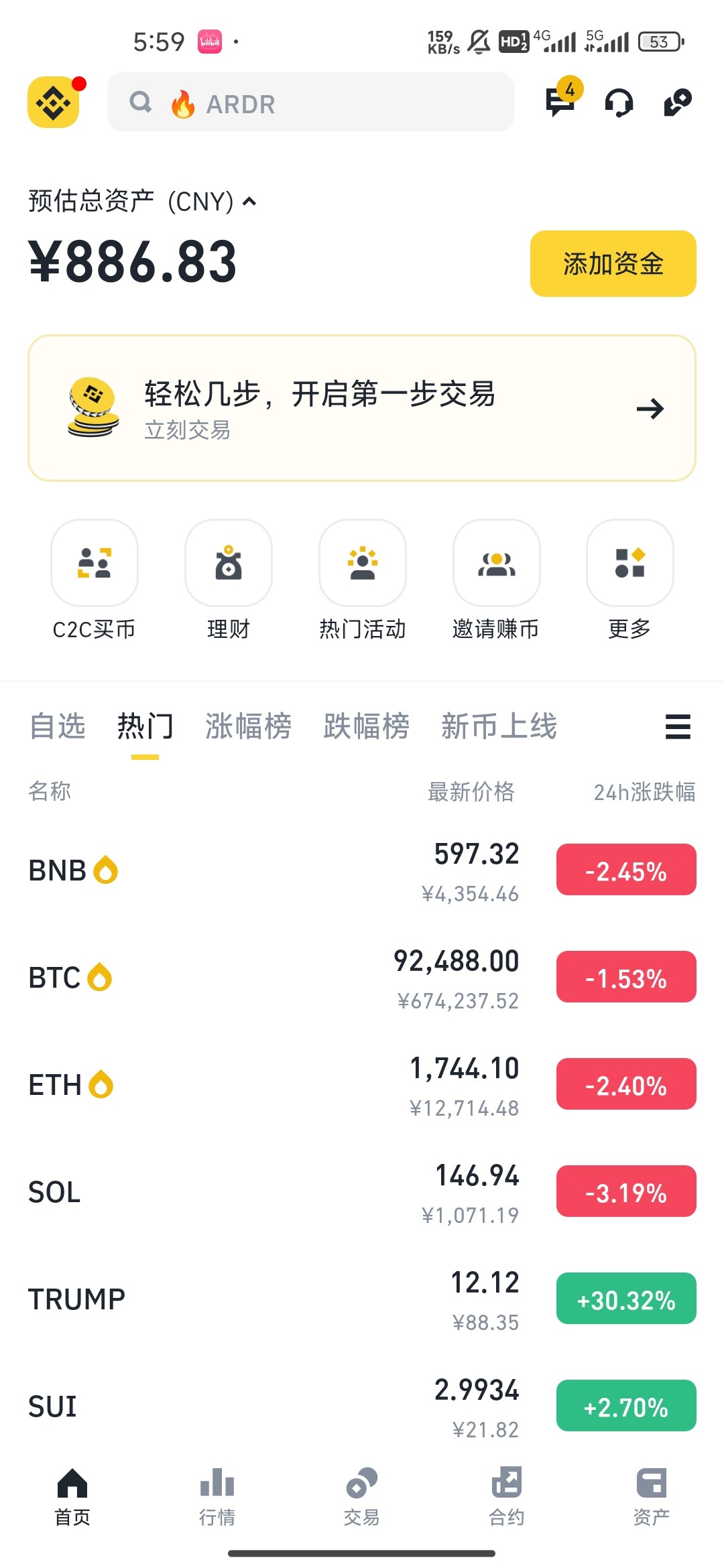Open the messages icon with badge 4
The height and width of the screenshot is (1568, 724).
560,101
